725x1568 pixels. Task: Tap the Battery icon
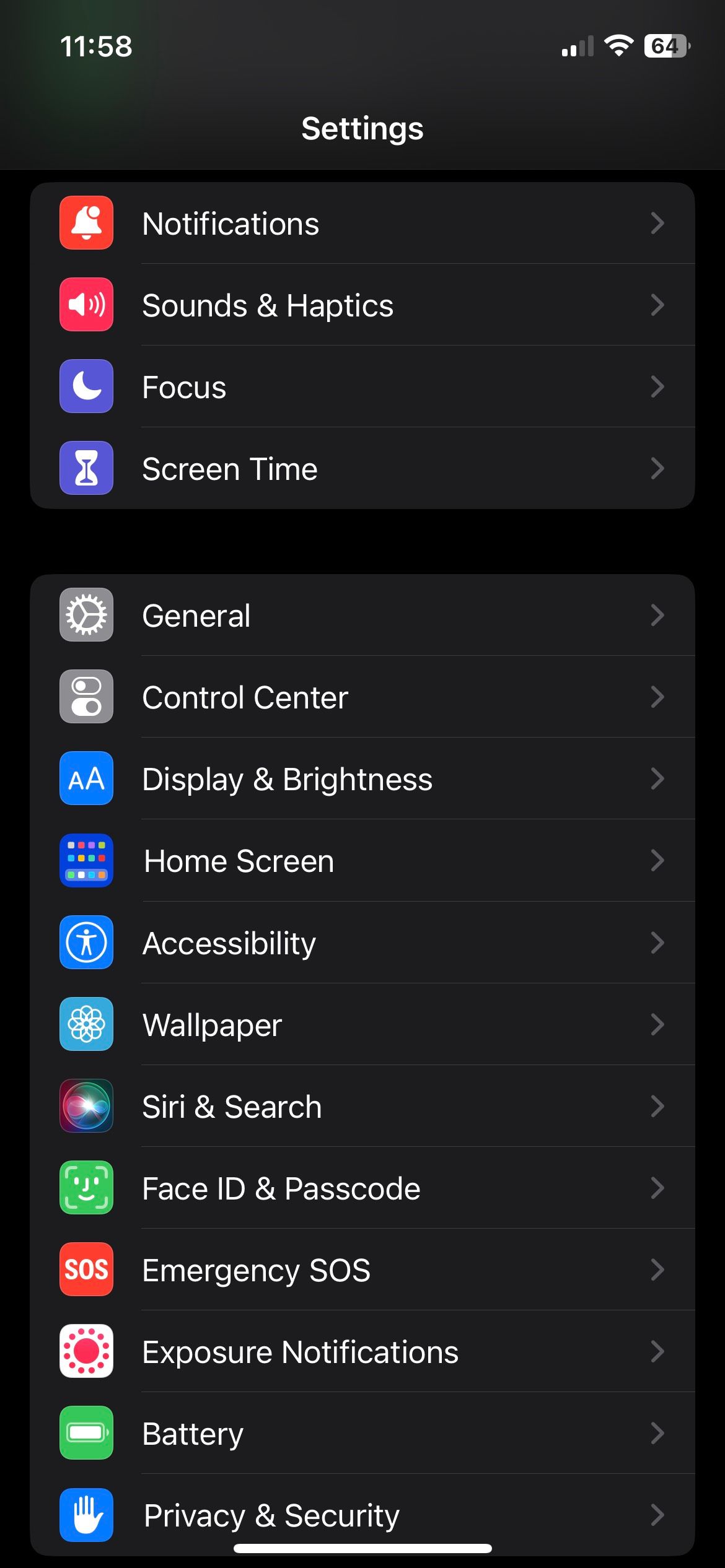tap(86, 1433)
